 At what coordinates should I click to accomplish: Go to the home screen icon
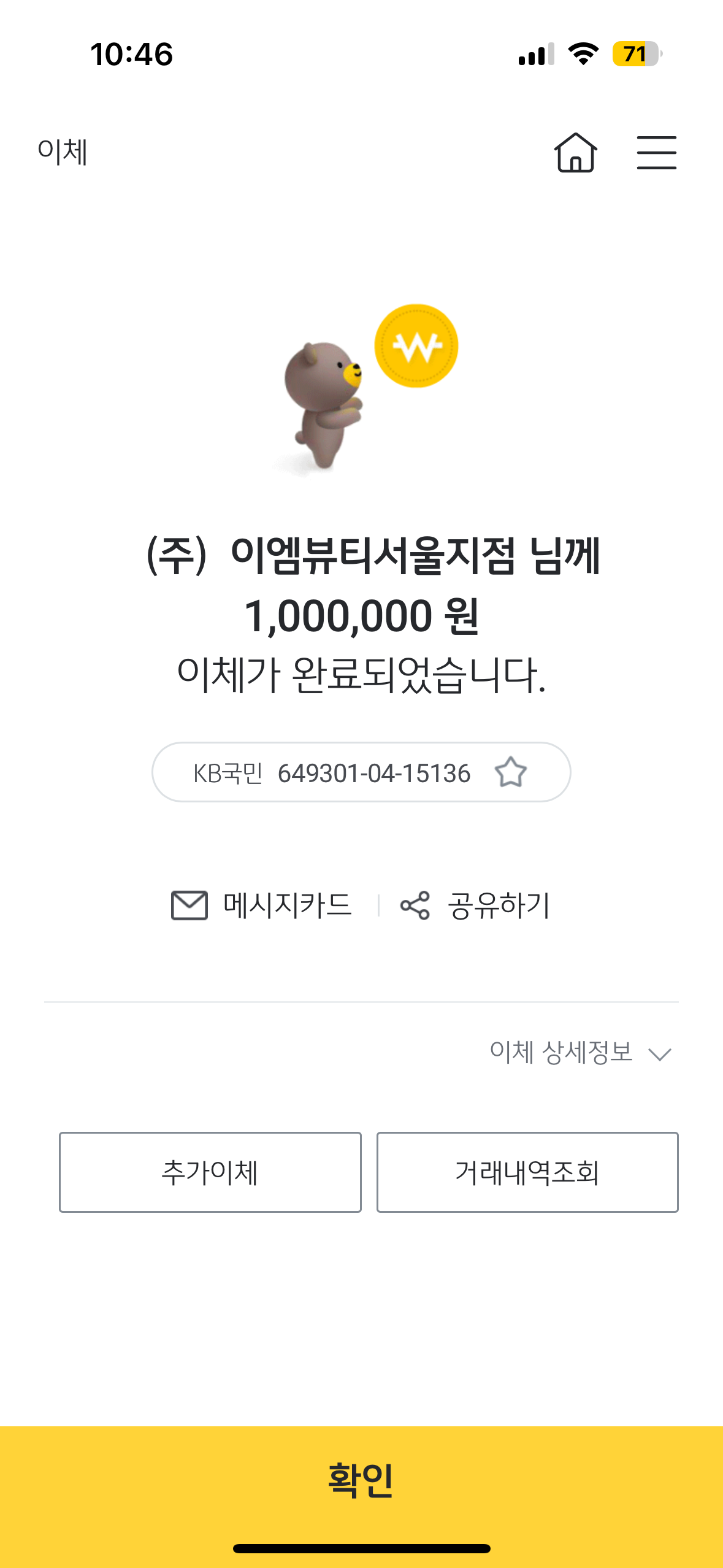tap(575, 152)
